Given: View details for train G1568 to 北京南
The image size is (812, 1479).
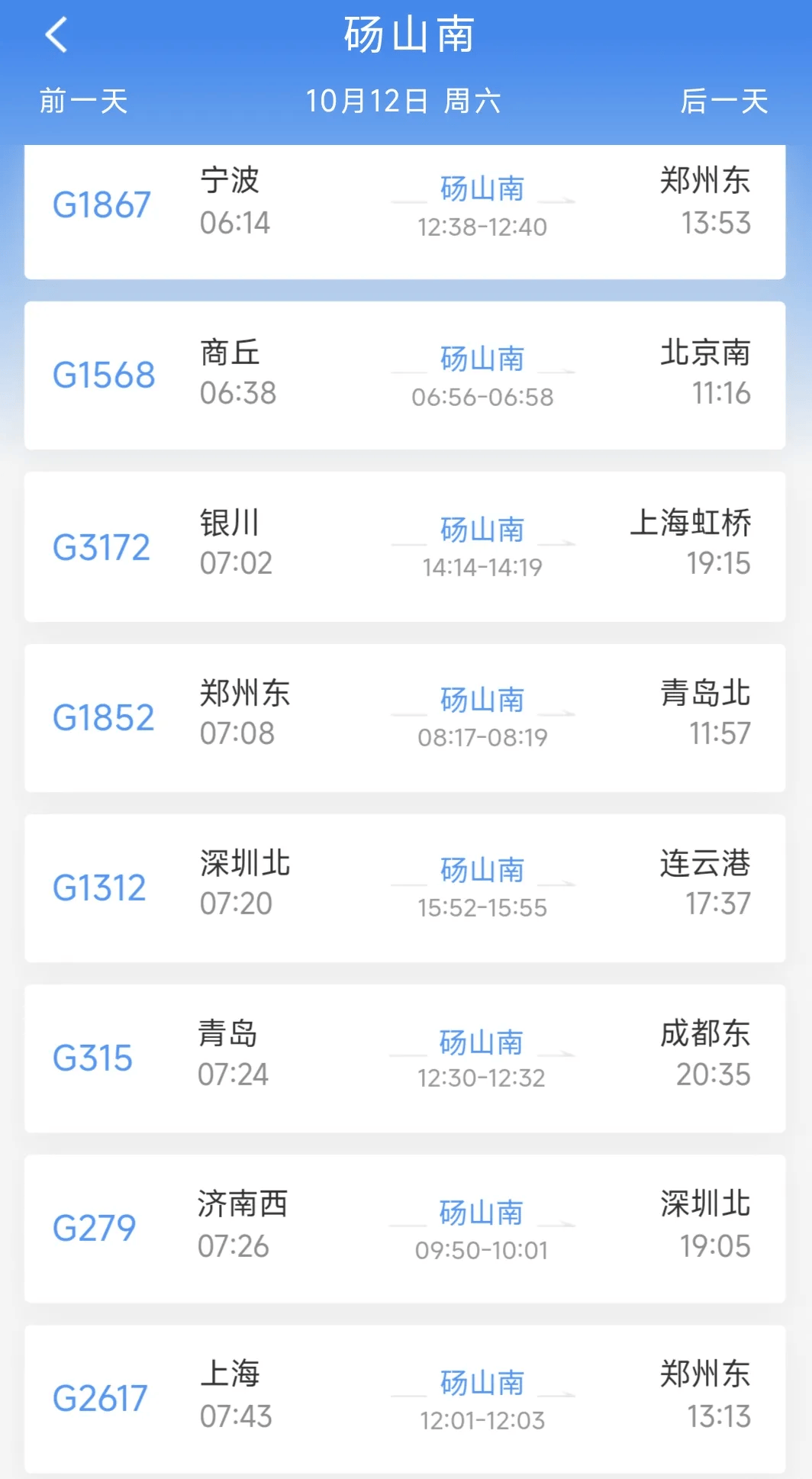Looking at the screenshot, I should pos(404,375).
